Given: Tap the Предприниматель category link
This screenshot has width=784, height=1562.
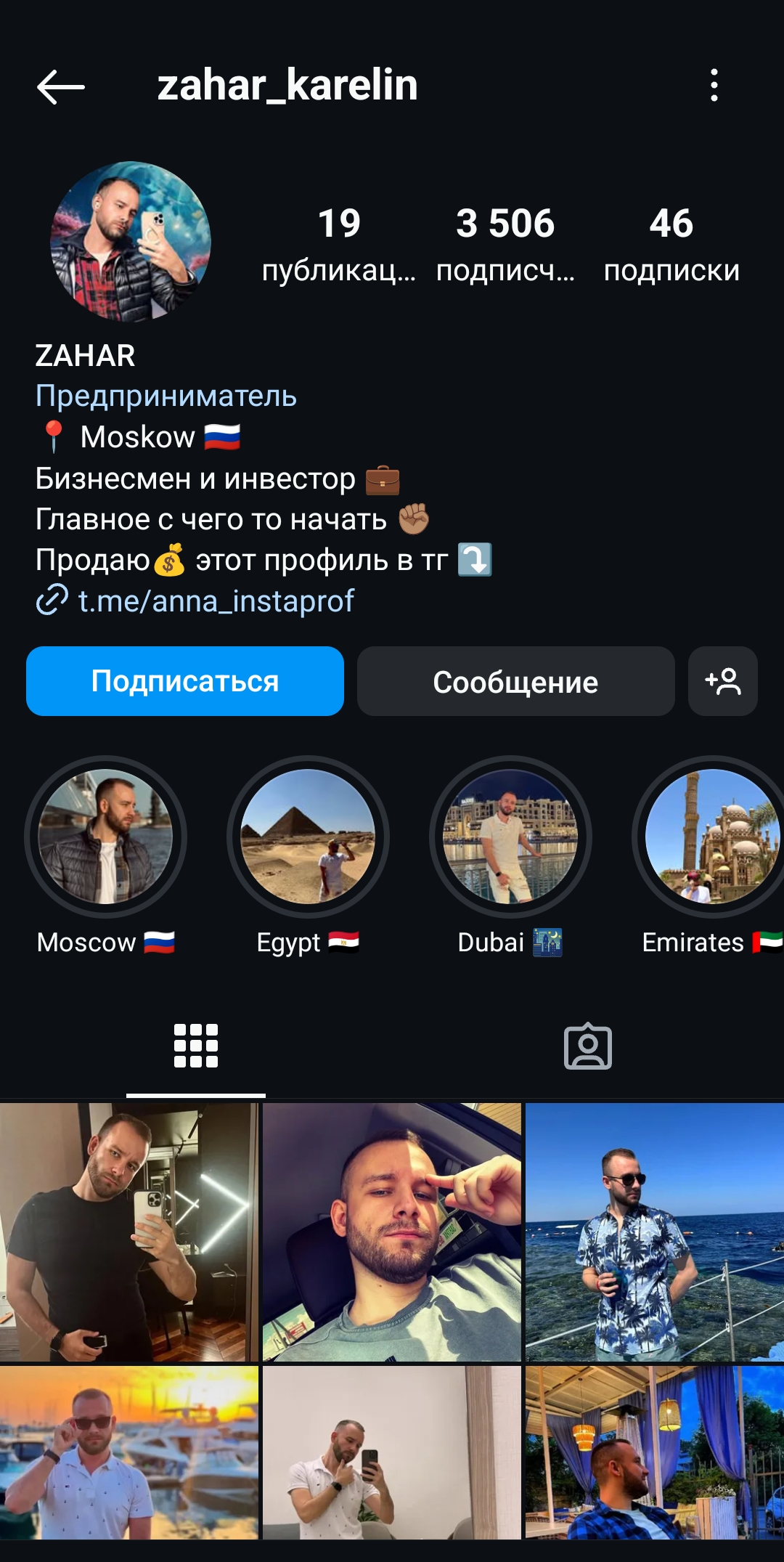Looking at the screenshot, I should pyautogui.click(x=166, y=396).
